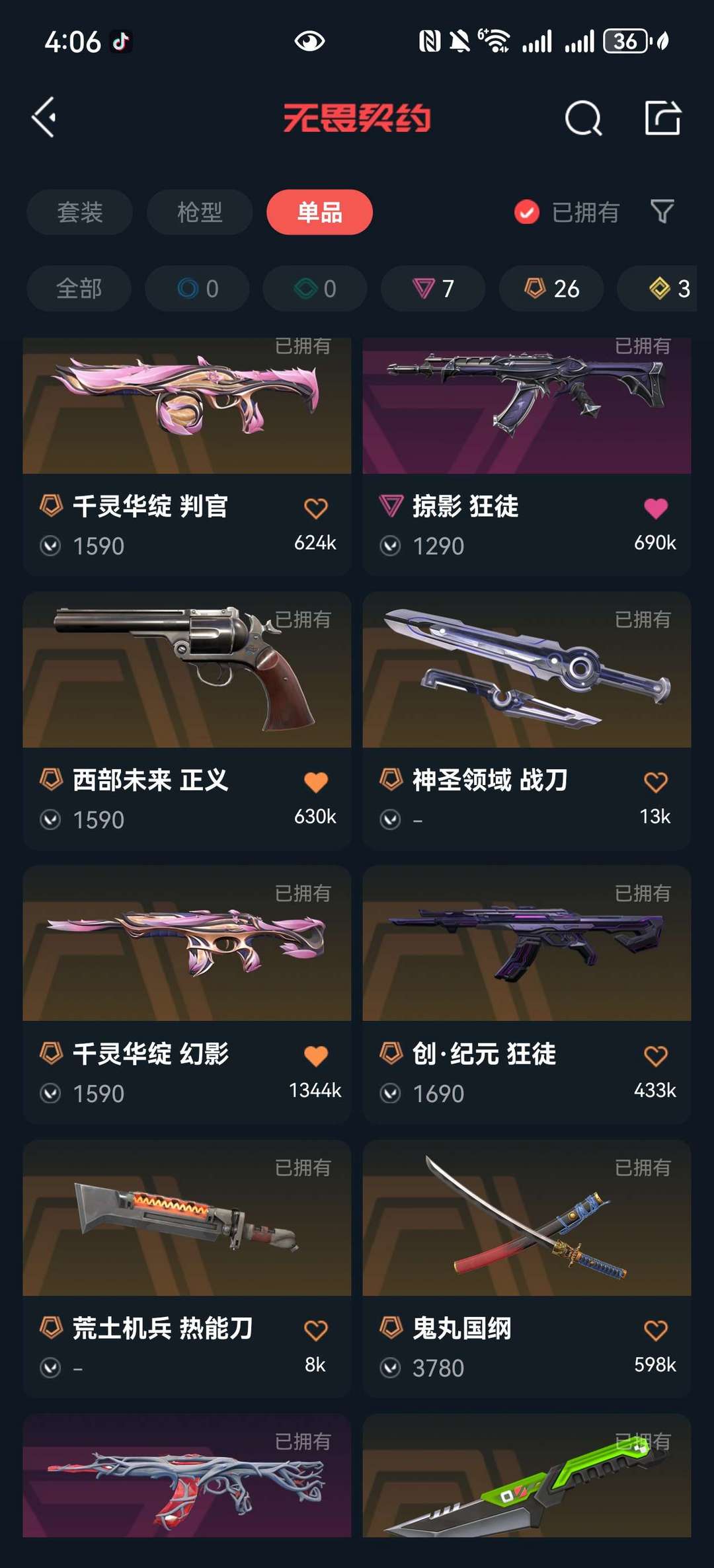Like the 创·纪元 狂徒 skin
Screen dimensions: 714x1568
pyautogui.click(x=656, y=1056)
